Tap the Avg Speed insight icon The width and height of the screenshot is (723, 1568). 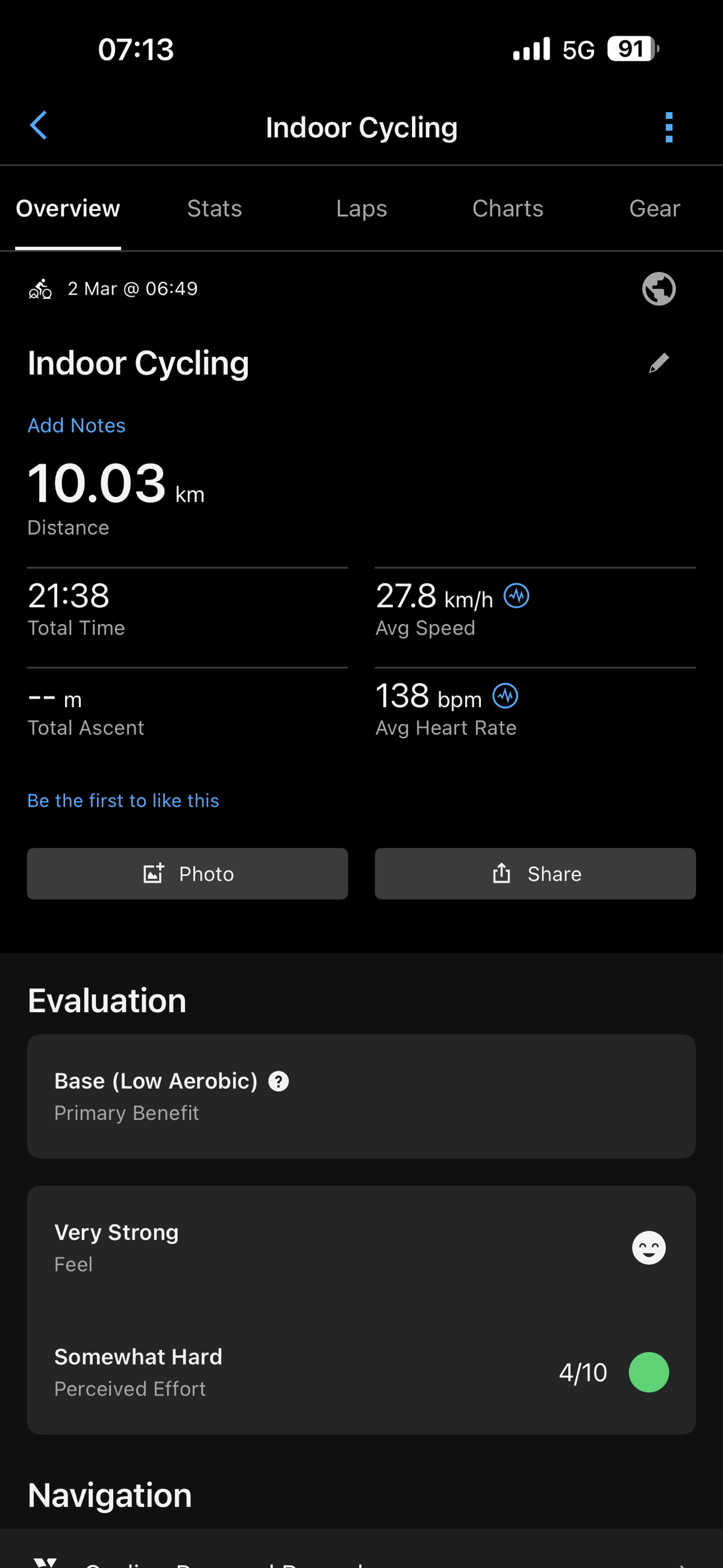coord(516,596)
